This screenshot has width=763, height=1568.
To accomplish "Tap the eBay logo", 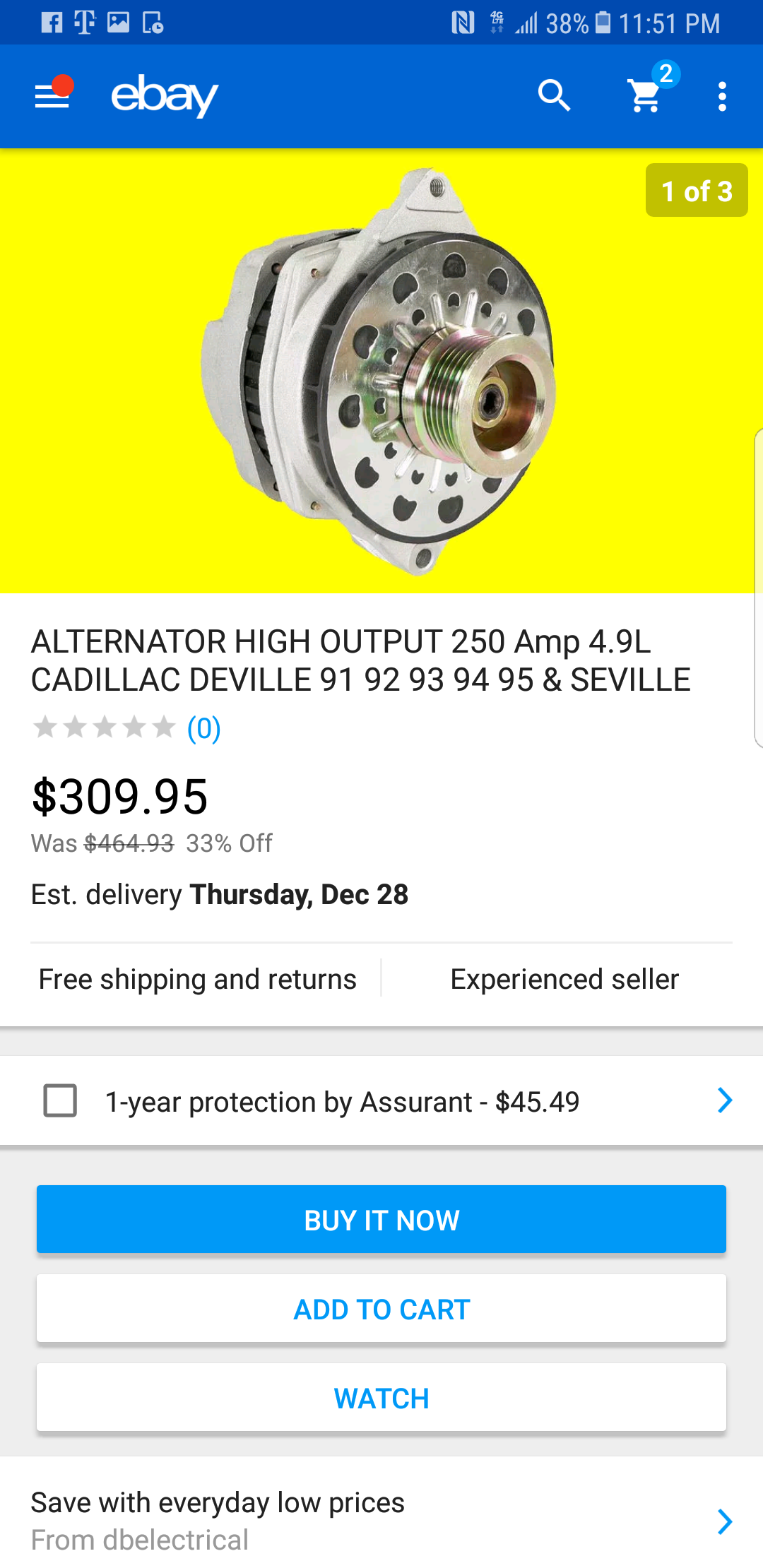I will 164,96.
